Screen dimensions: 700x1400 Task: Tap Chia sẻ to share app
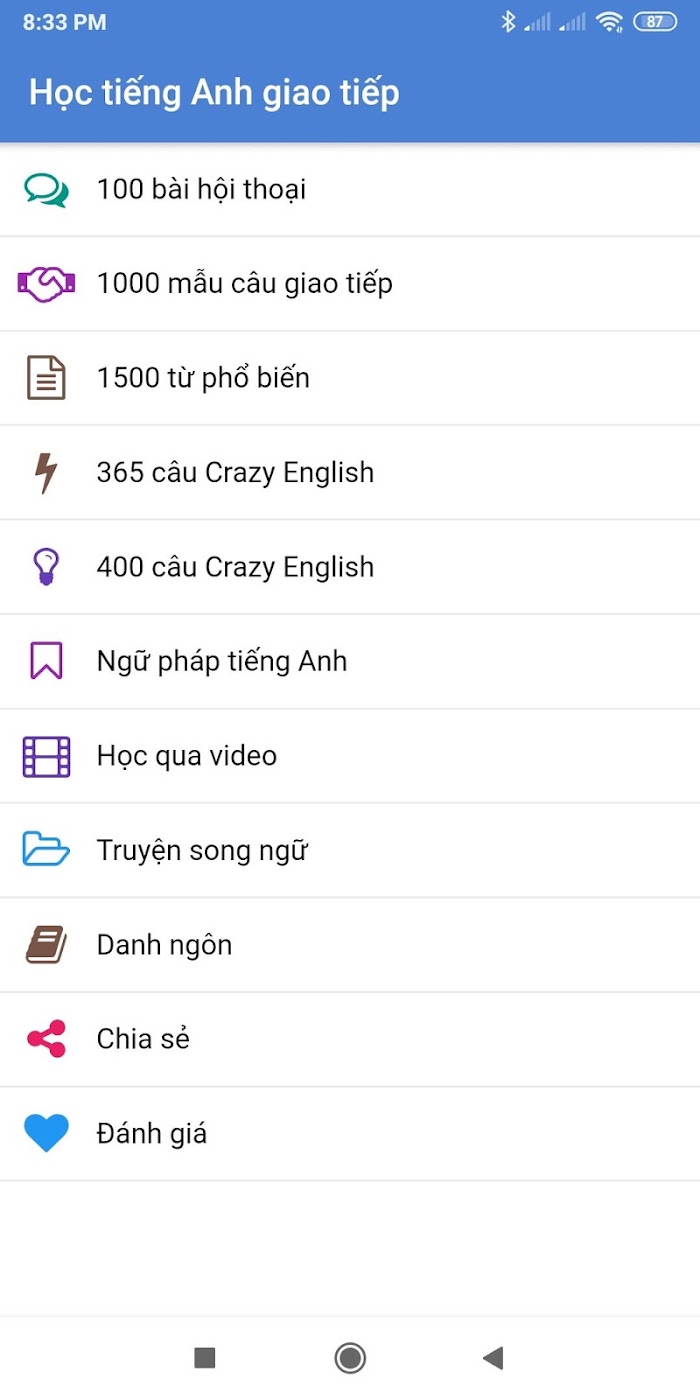tap(350, 1040)
